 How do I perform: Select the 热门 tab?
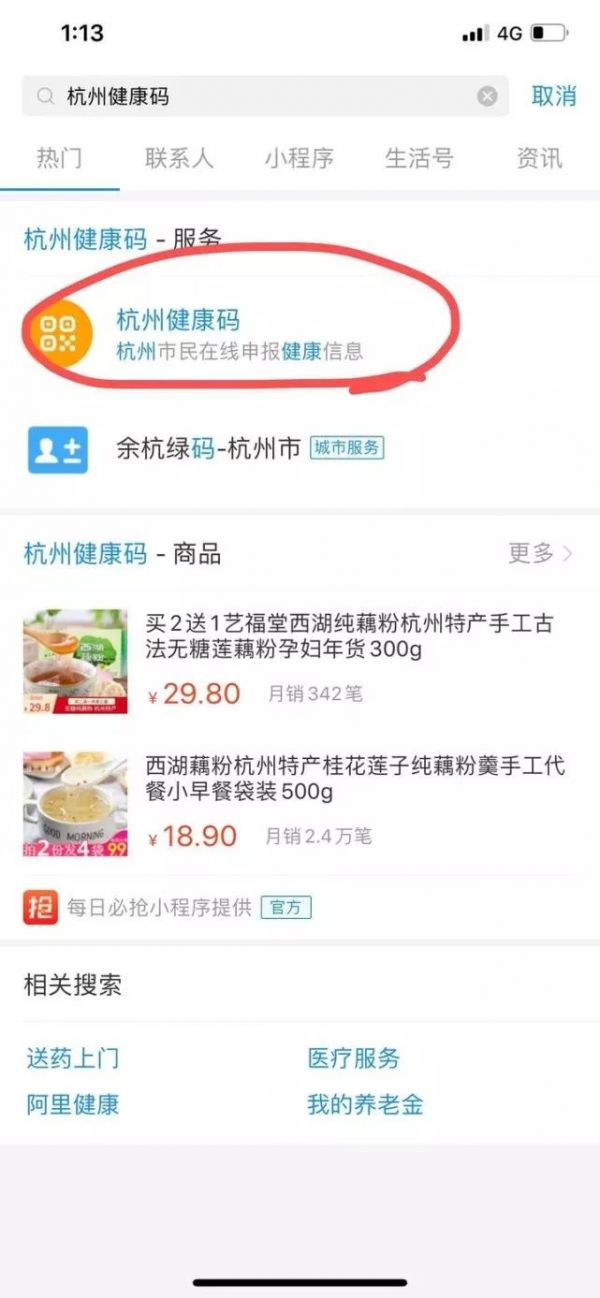pyautogui.click(x=59, y=158)
